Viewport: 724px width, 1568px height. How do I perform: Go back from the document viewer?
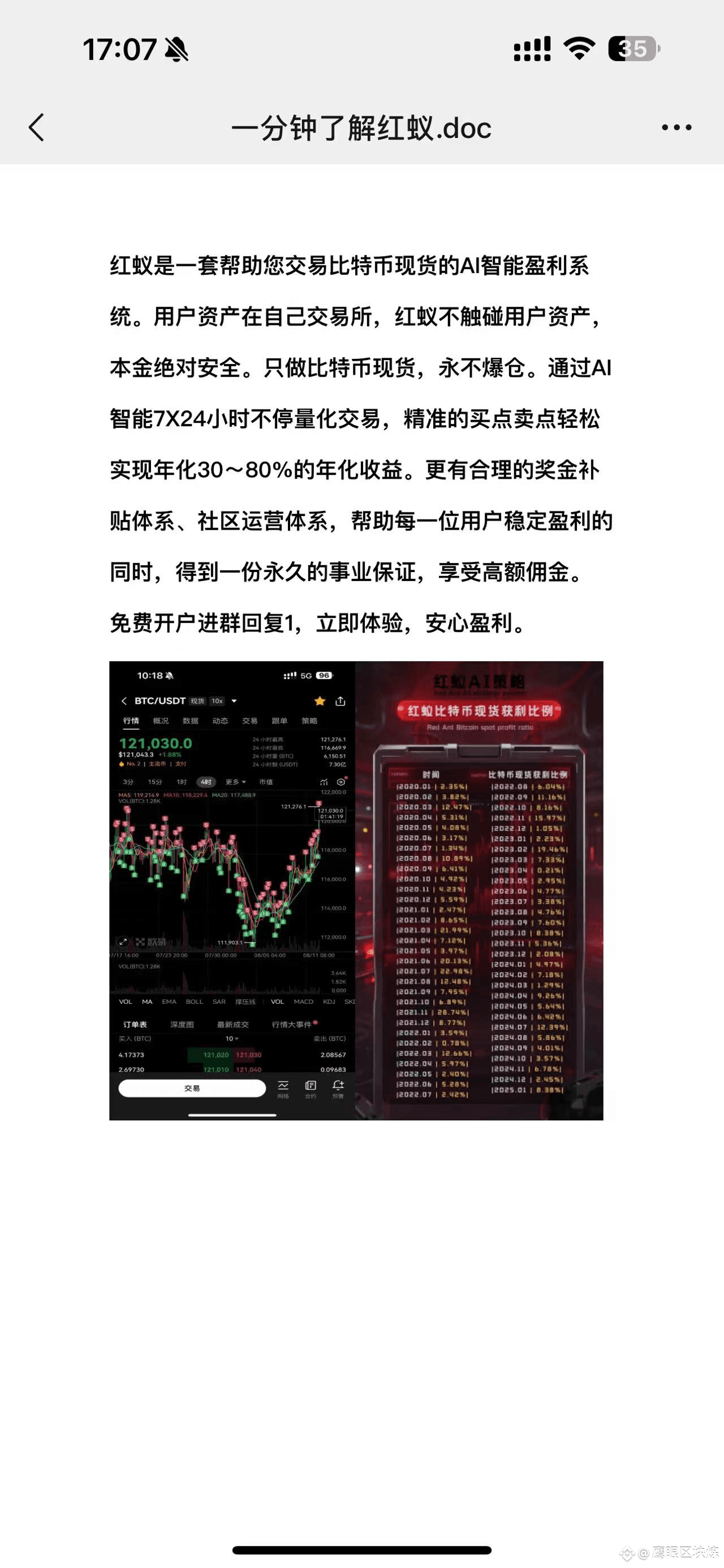click(x=37, y=128)
